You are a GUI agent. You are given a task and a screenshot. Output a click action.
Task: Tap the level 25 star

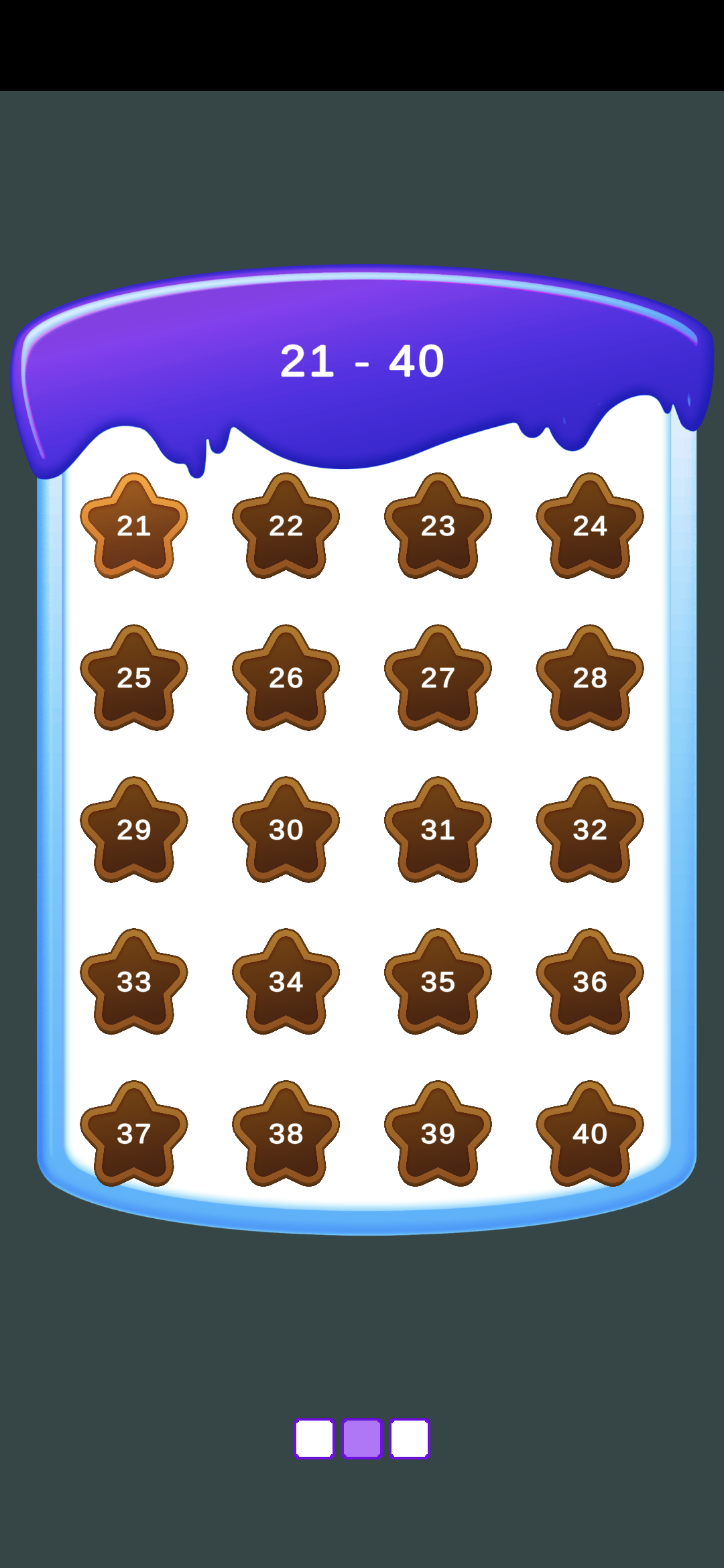(134, 679)
